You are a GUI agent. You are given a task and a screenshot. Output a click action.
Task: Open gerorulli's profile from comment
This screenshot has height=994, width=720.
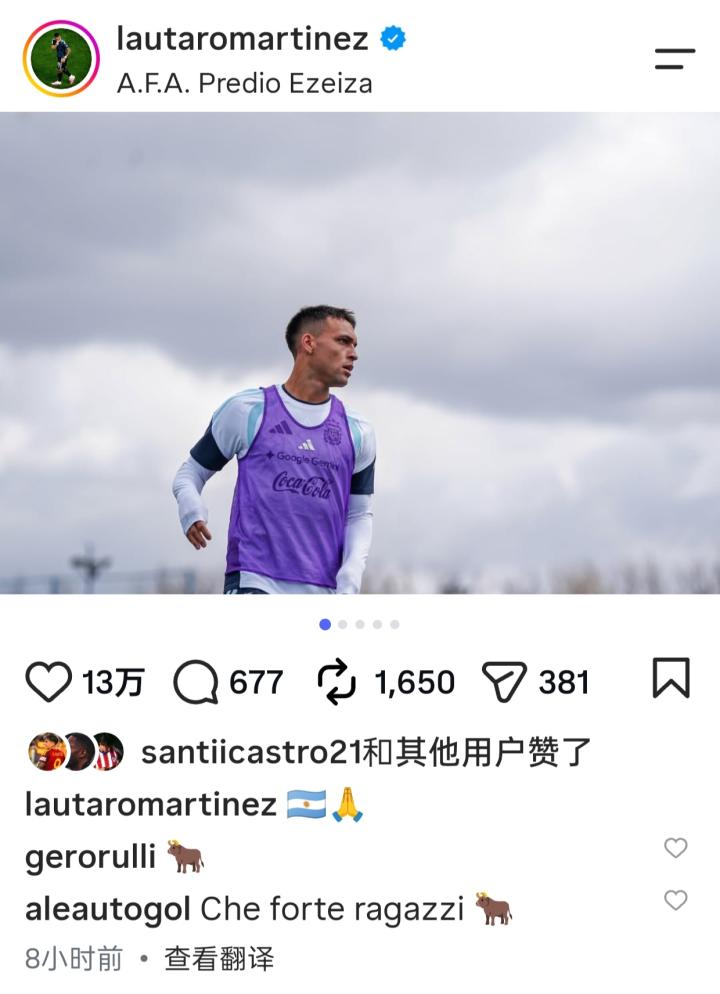pyautogui.click(x=90, y=857)
